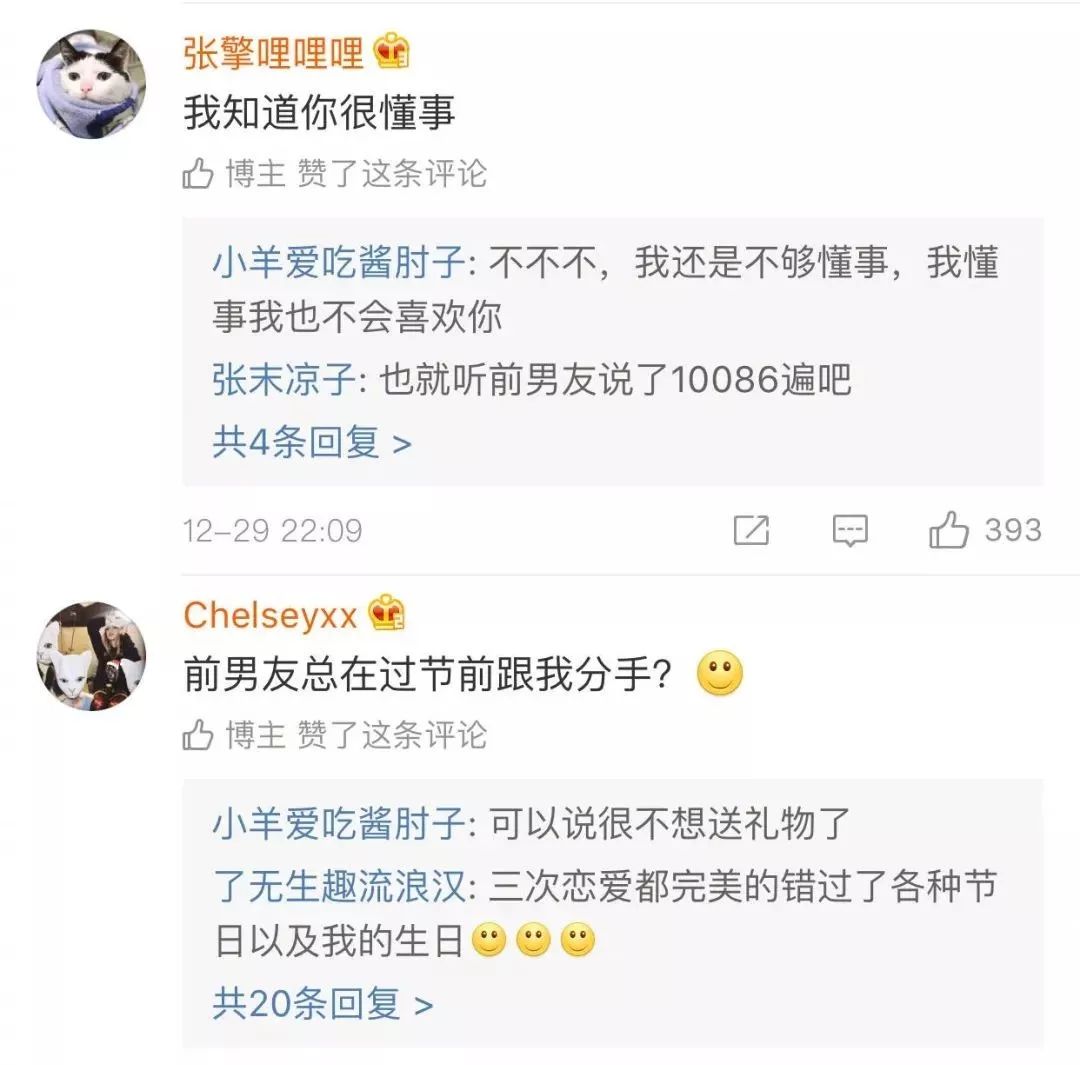
Task: Expand 共4条回复 replies
Action: pyautogui.click(x=311, y=441)
